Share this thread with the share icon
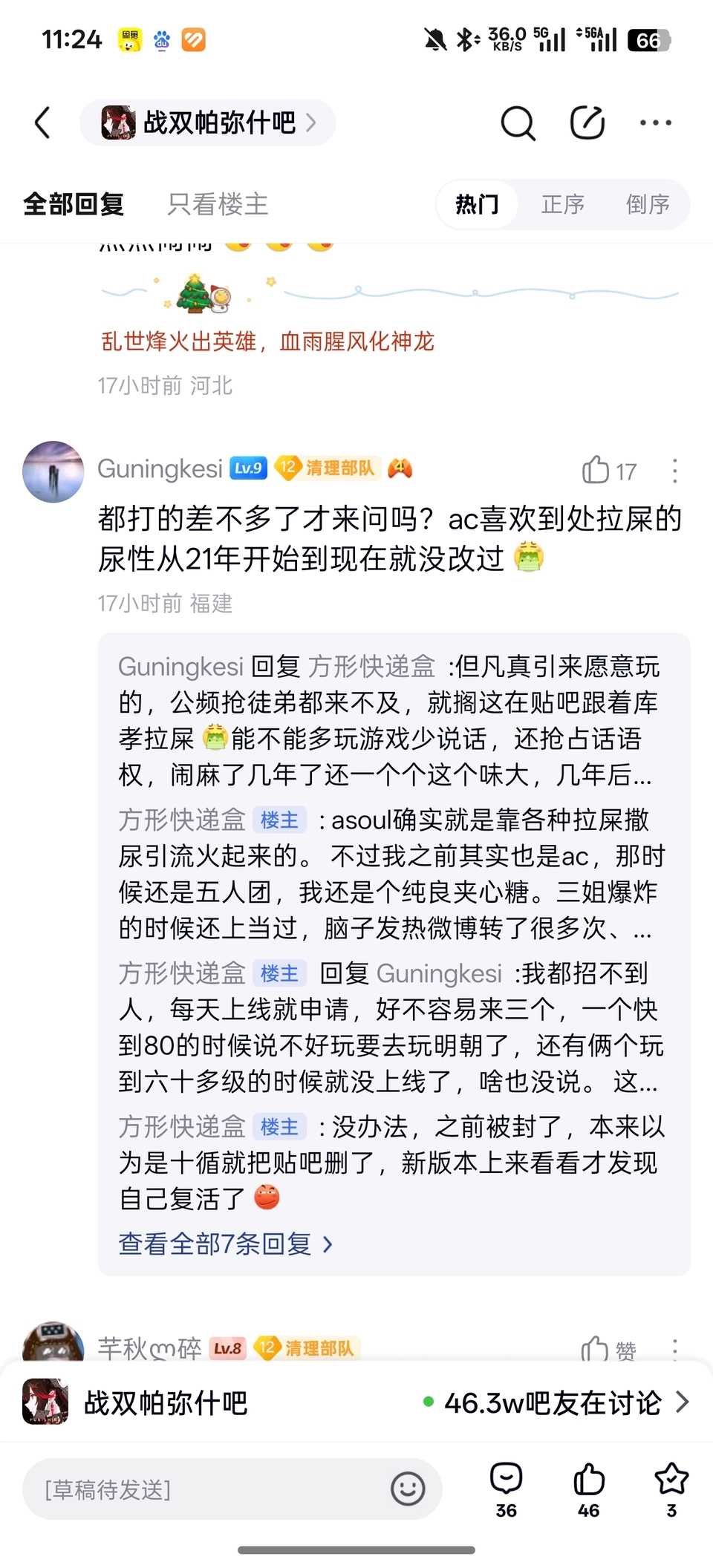 click(587, 122)
